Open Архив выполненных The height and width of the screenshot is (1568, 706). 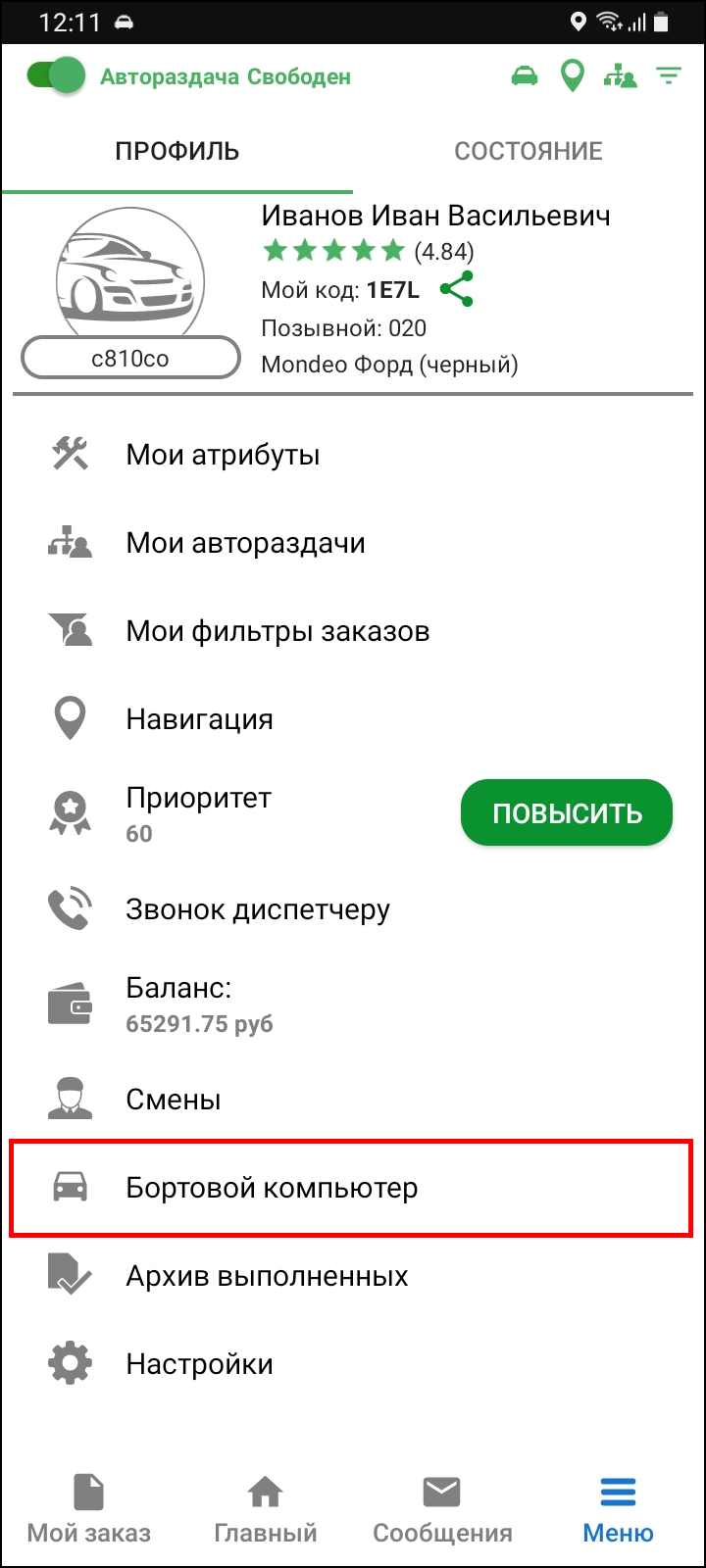coord(267,1276)
